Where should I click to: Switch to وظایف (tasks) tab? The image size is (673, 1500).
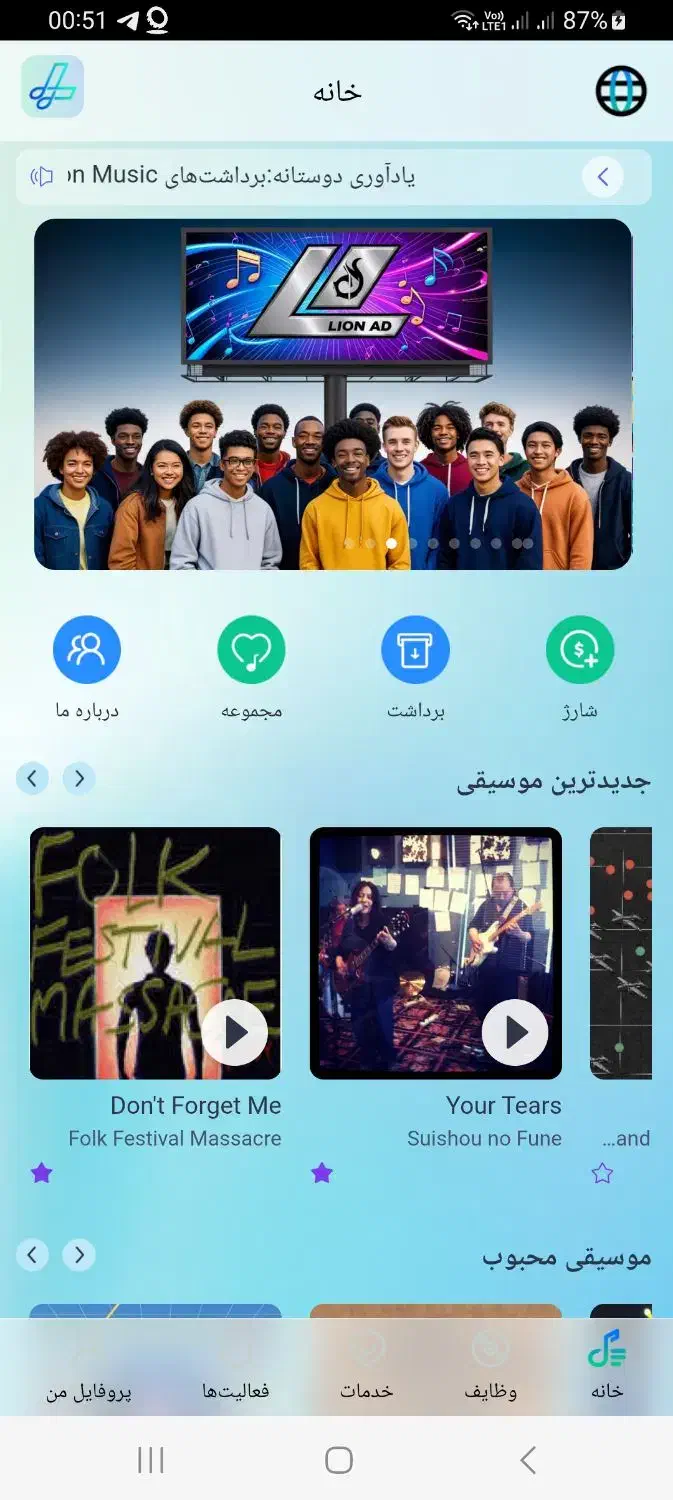click(x=490, y=1368)
